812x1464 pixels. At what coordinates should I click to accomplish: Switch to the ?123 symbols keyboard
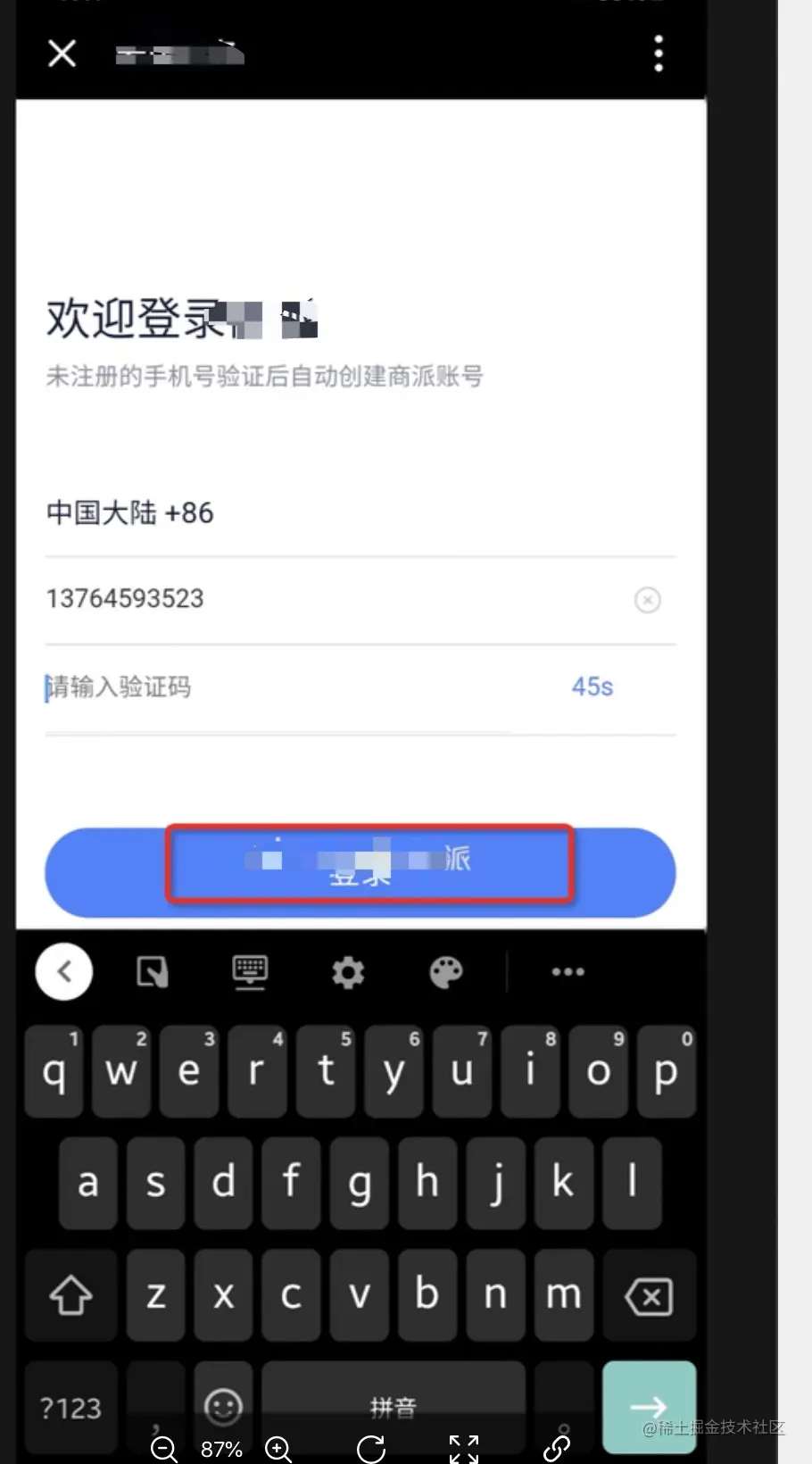(70, 1408)
